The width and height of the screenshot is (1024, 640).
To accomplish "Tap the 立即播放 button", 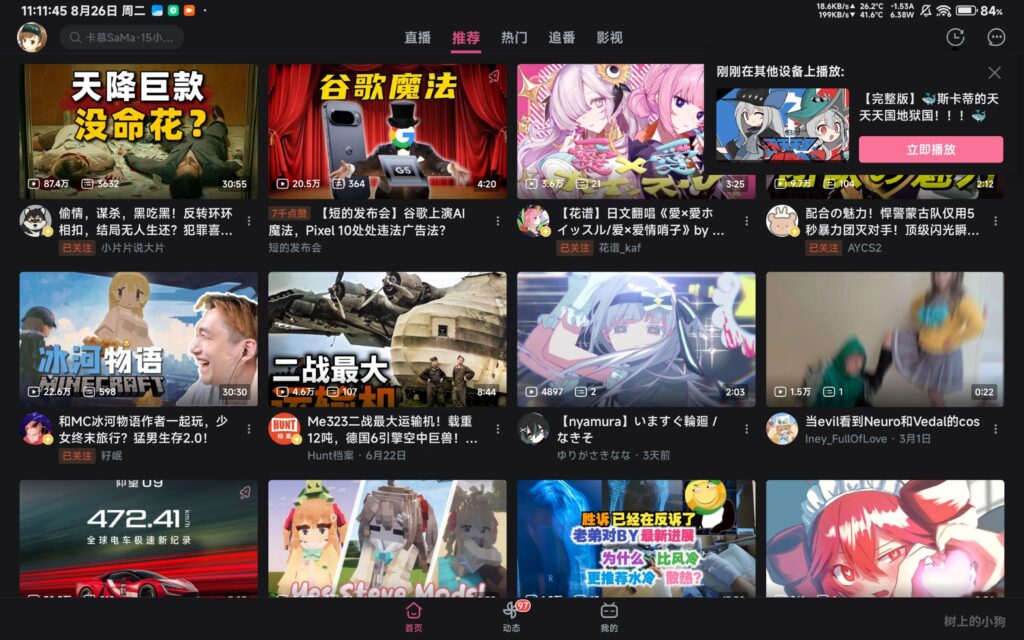I will tap(930, 149).
